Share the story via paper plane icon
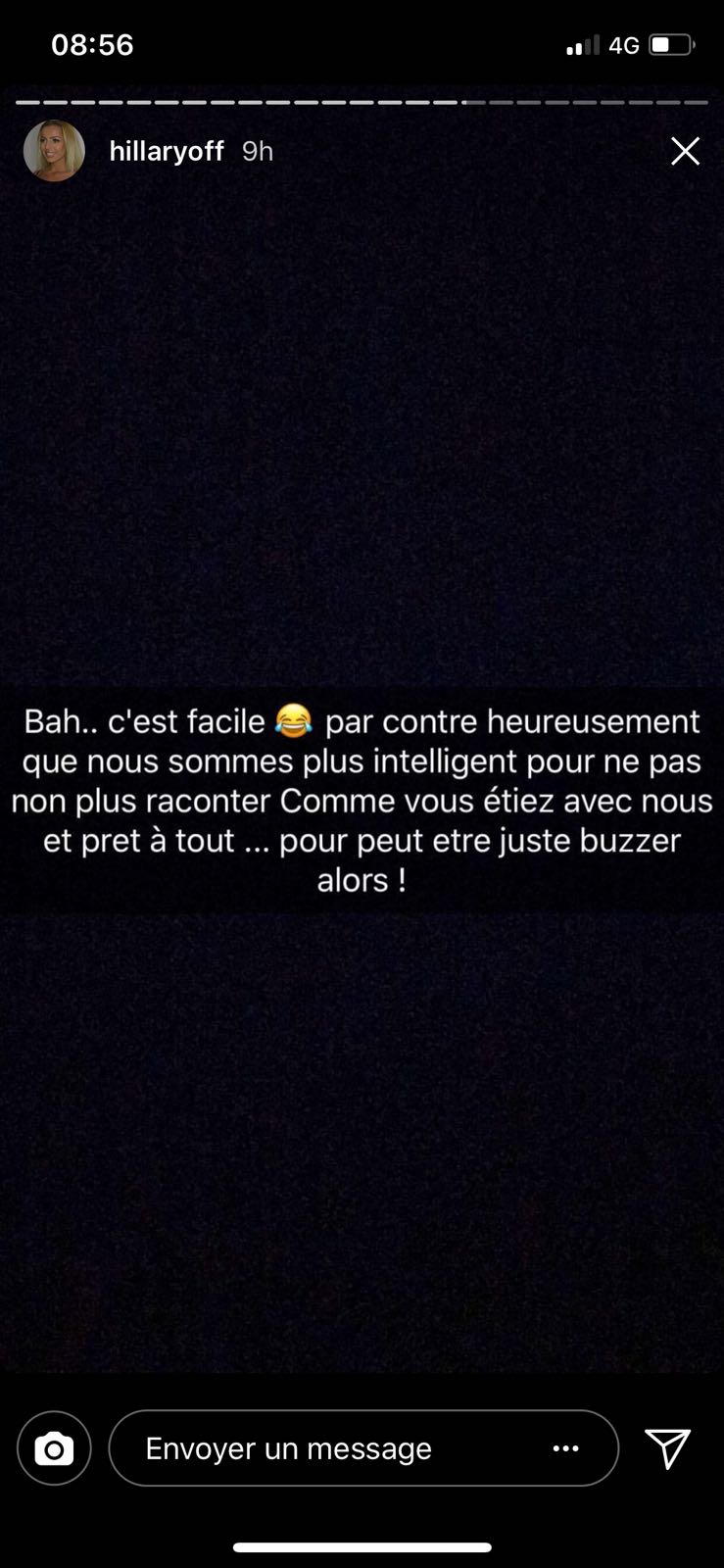 coord(668,1447)
